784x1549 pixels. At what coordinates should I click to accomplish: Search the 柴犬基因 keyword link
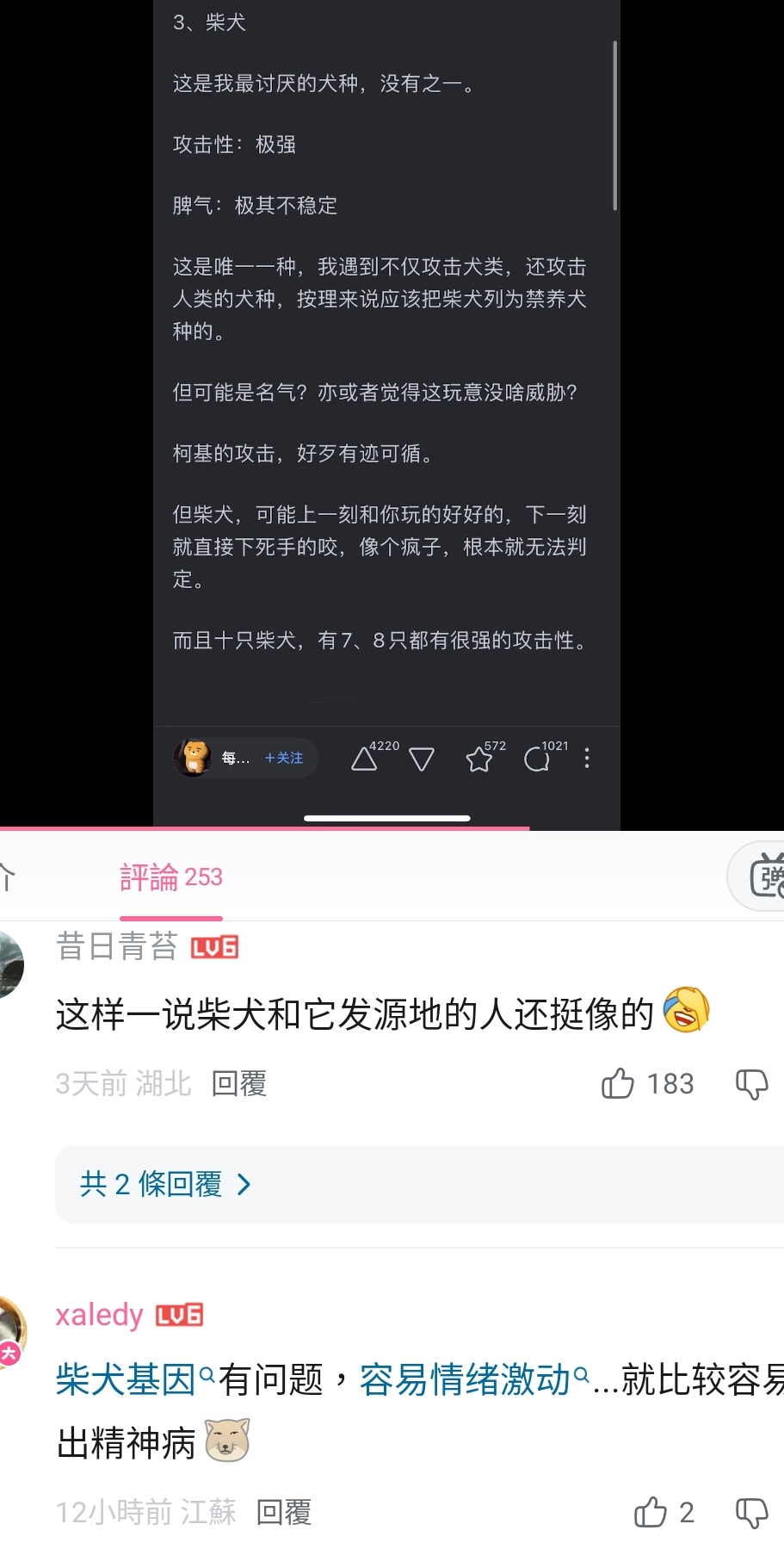click(129, 1379)
